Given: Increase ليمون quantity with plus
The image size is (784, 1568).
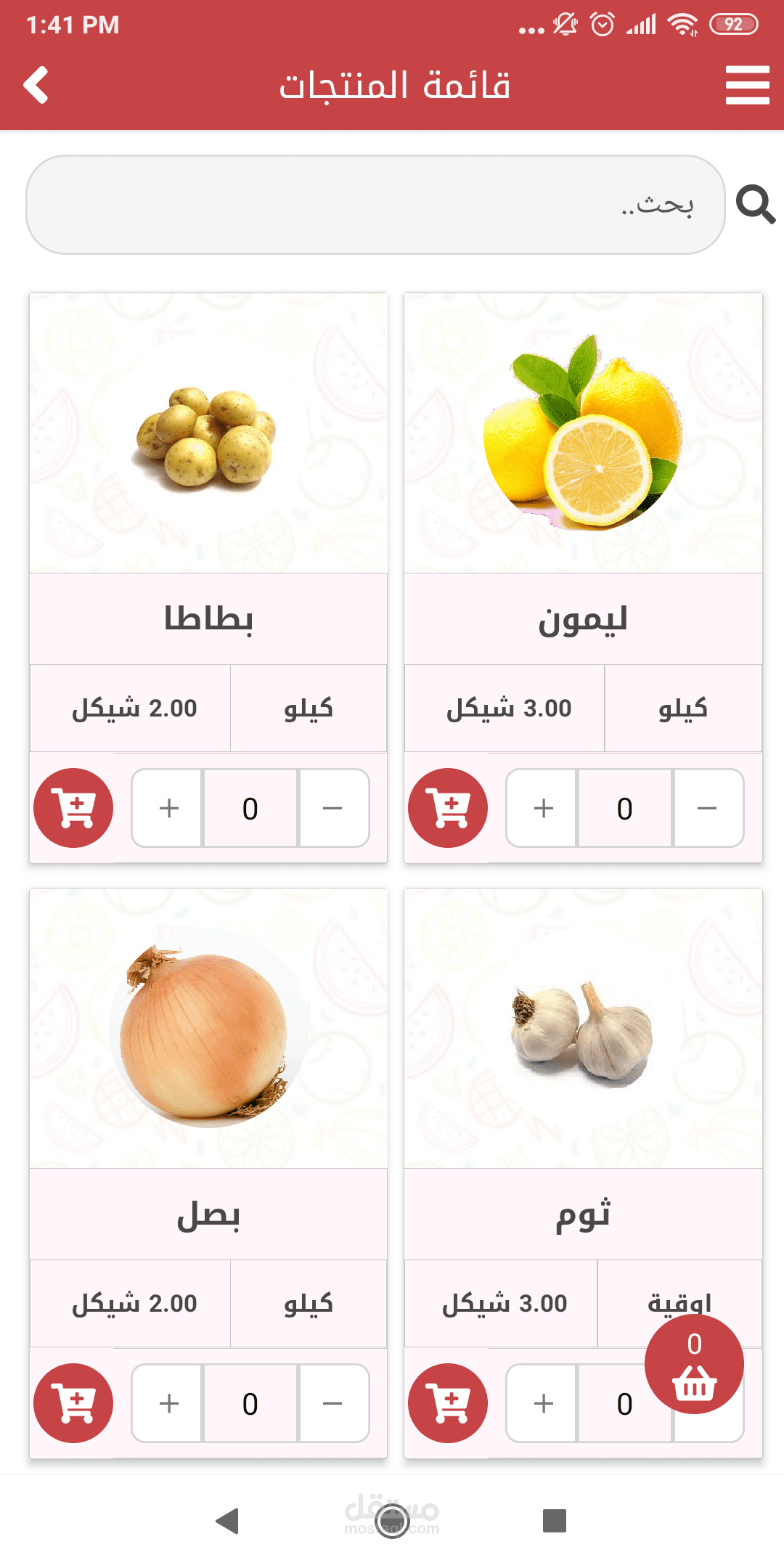Looking at the screenshot, I should pyautogui.click(x=543, y=808).
